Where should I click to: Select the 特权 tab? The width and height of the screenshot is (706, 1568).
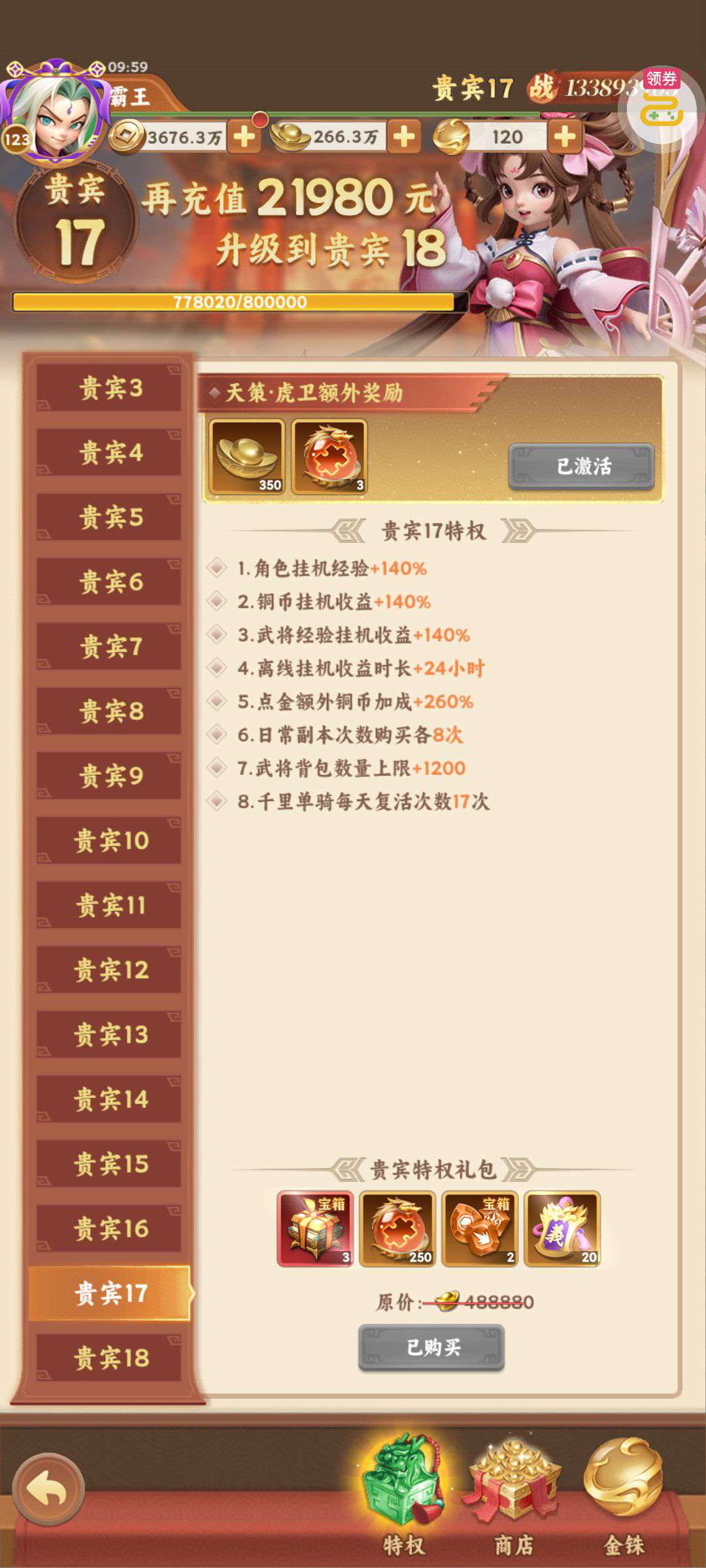click(x=404, y=1496)
